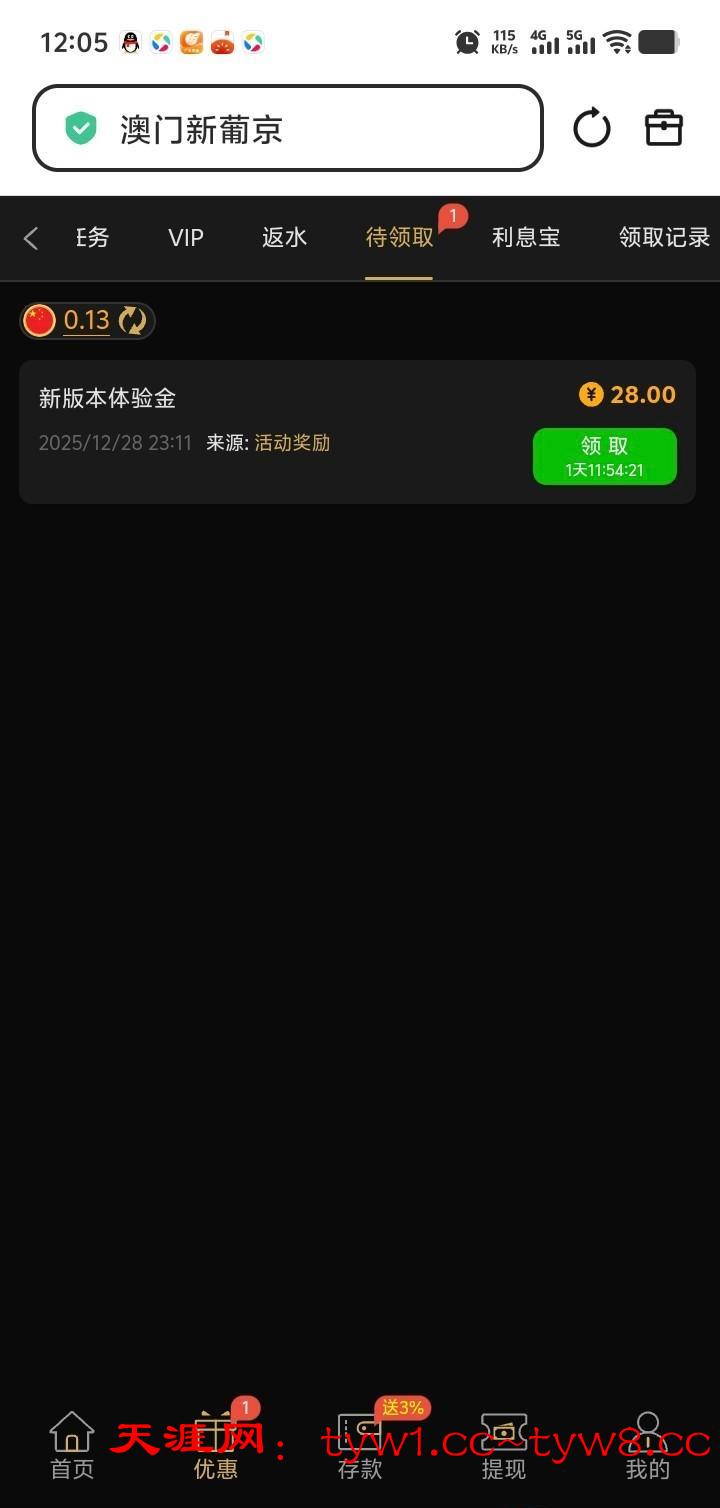
Task: Reload the page with the refresh icon
Action: [x=591, y=129]
